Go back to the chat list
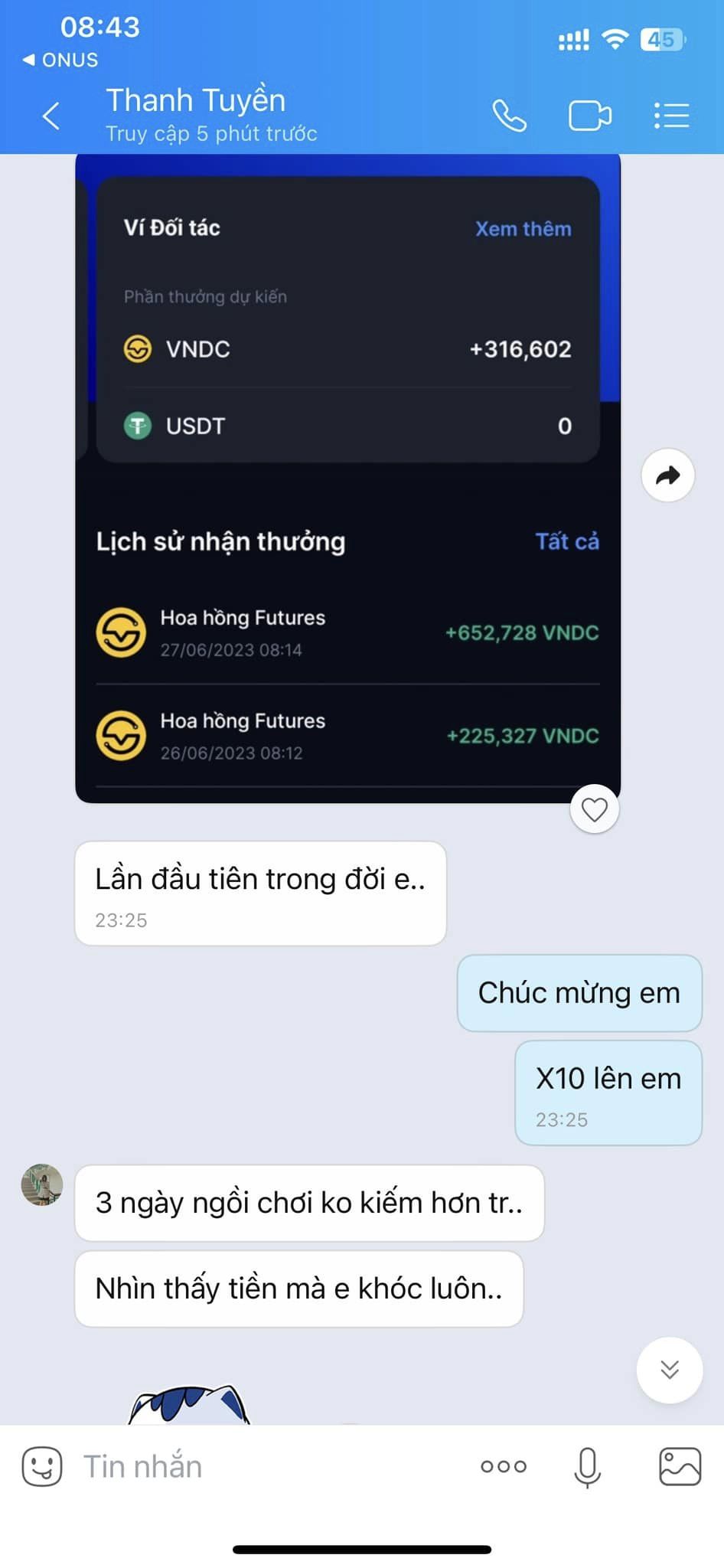724x1568 pixels. click(51, 116)
